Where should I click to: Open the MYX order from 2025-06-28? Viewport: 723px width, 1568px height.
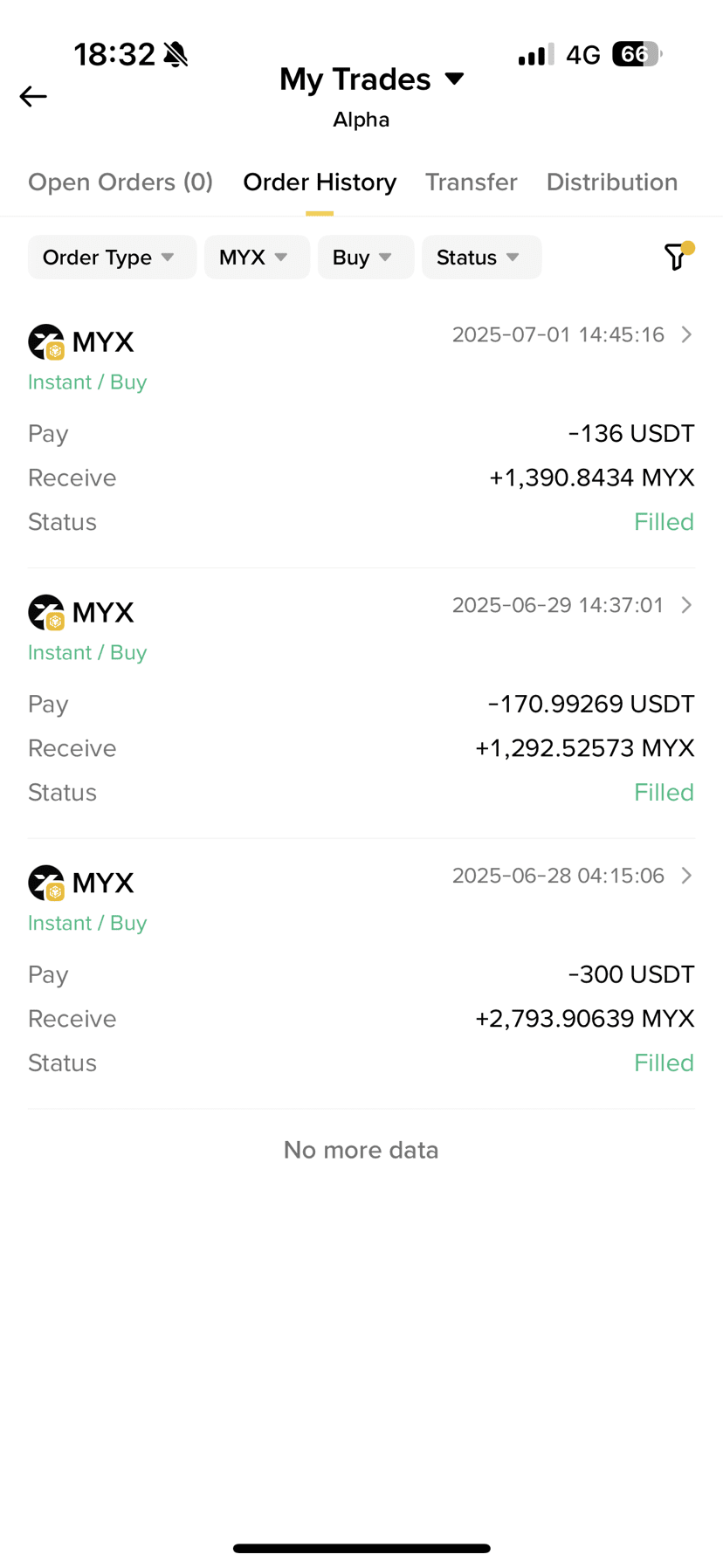point(361,973)
